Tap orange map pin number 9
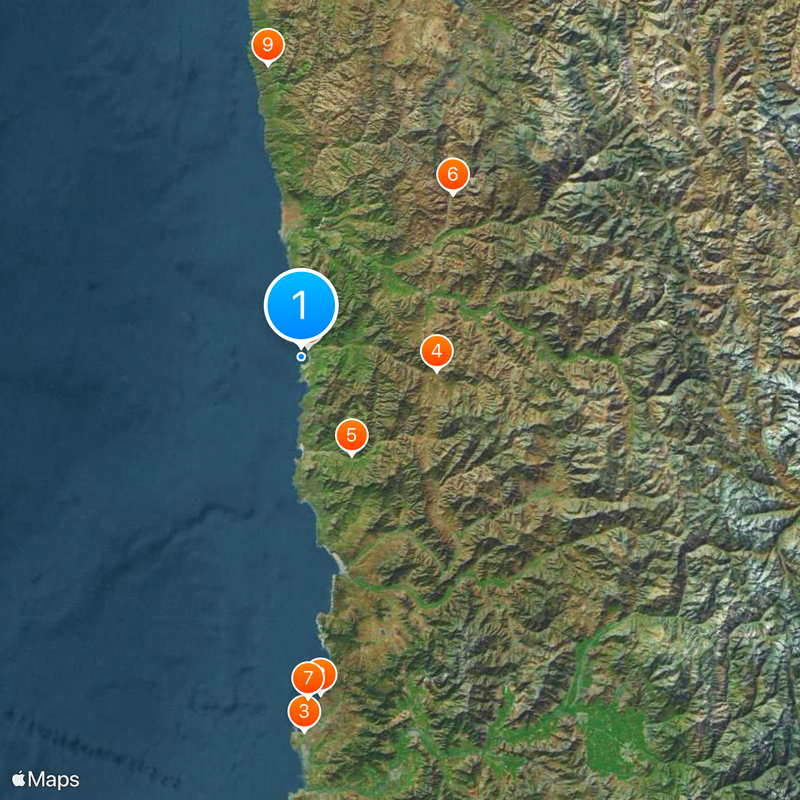Viewport: 800px width, 800px height. pos(267,45)
